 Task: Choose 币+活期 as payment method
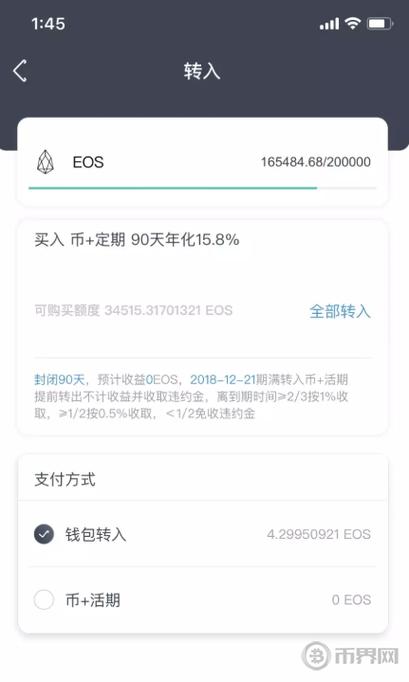202,600
